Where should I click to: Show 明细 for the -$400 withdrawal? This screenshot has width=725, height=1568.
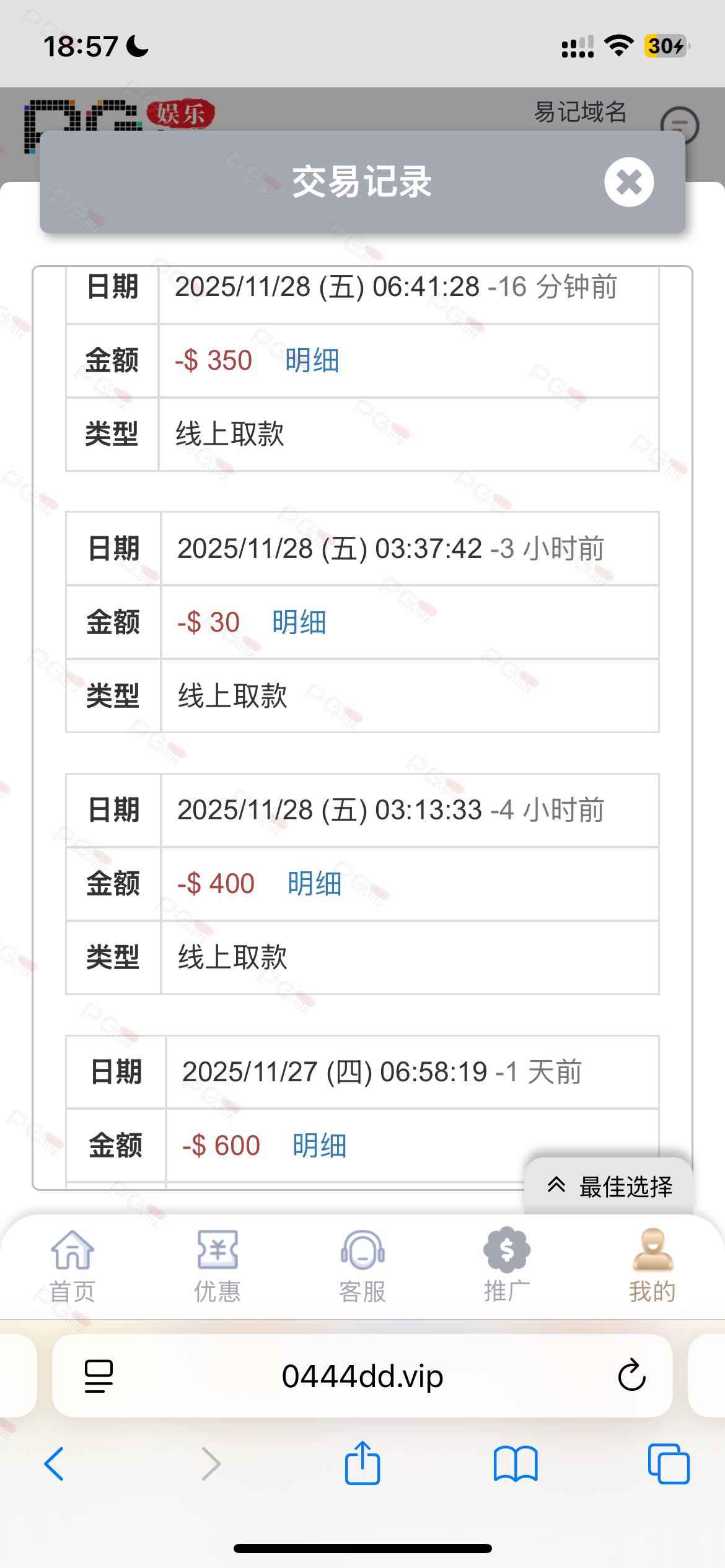314,884
